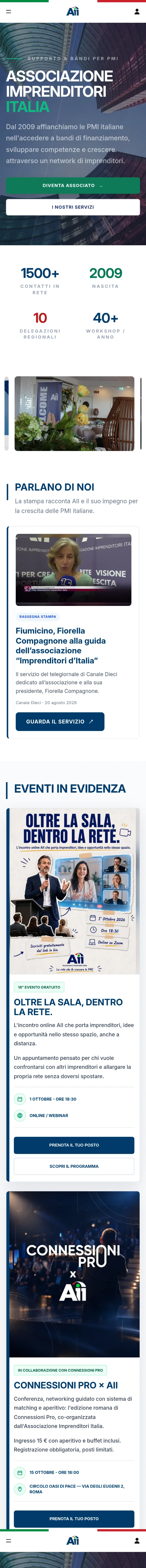Screen dimensions: 146x1568
Task: Open the Canale Dieci news video thumbnail
Action: coord(73,570)
